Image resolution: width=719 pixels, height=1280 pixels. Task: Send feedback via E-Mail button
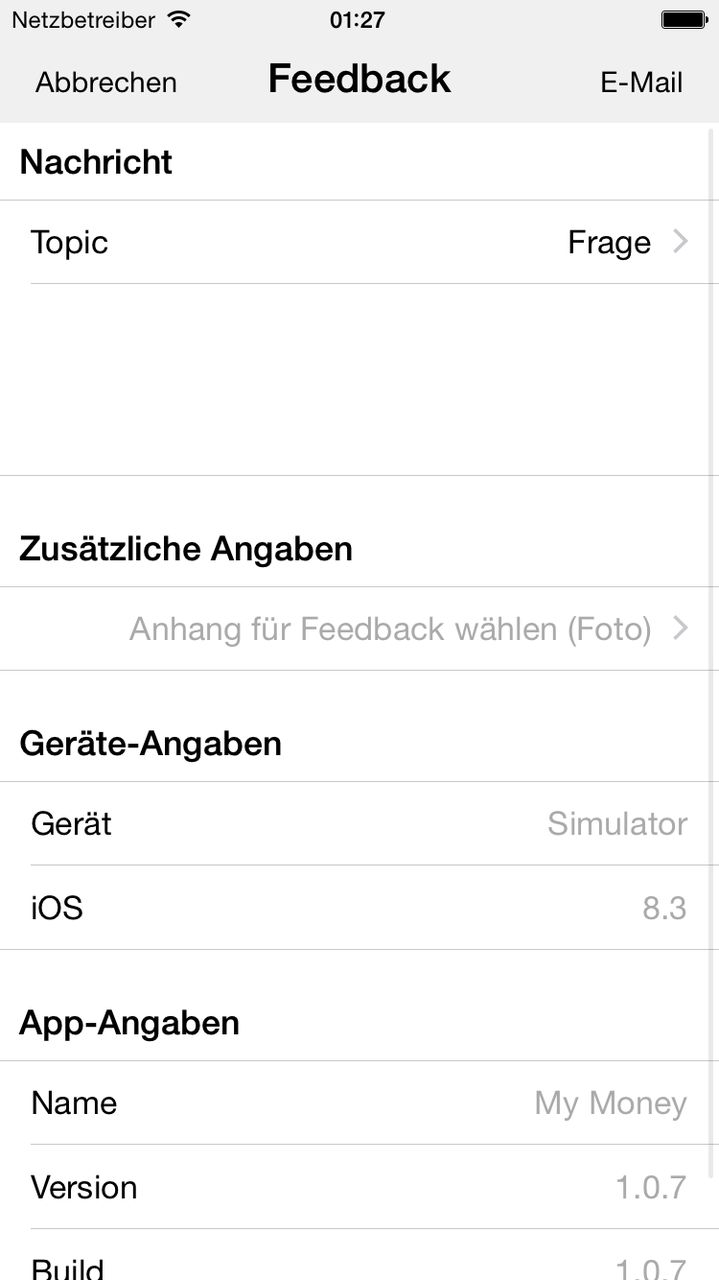[x=641, y=82]
